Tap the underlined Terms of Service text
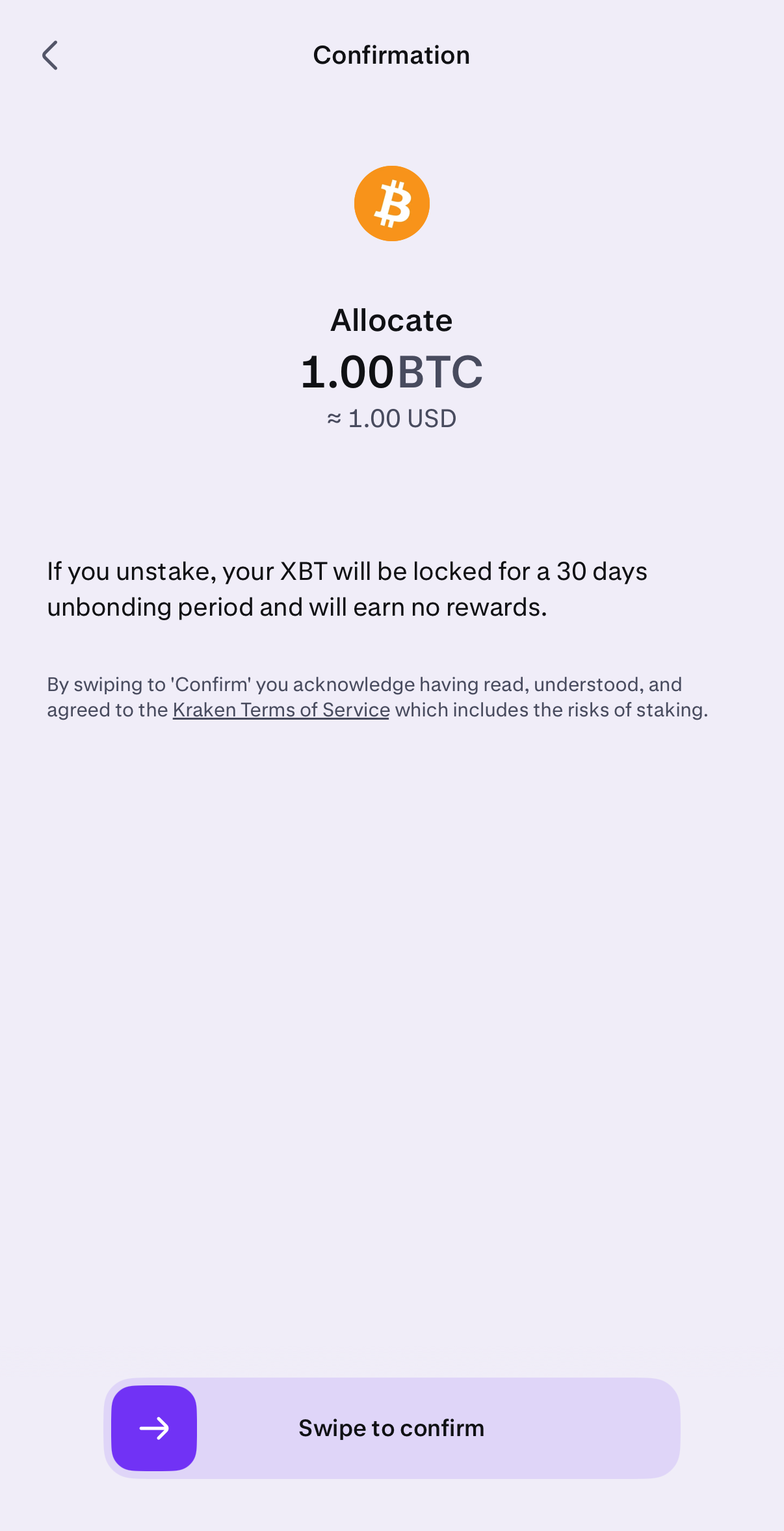Viewport: 784px width, 1531px height. (x=280, y=709)
